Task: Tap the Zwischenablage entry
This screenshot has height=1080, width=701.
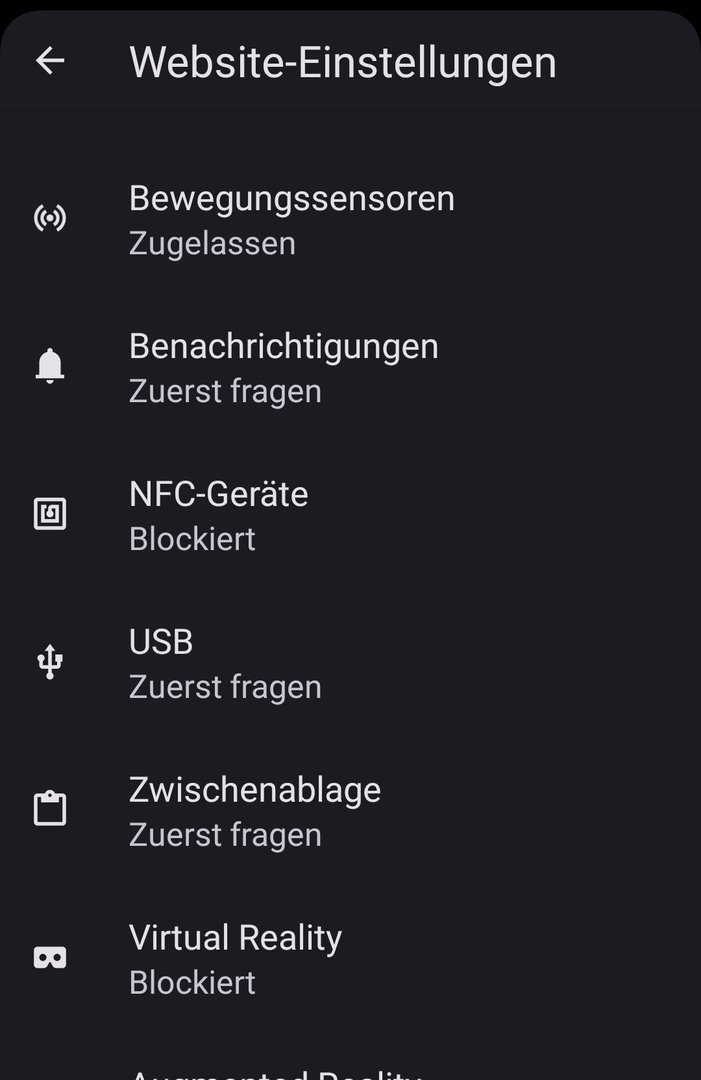Action: coord(255,812)
